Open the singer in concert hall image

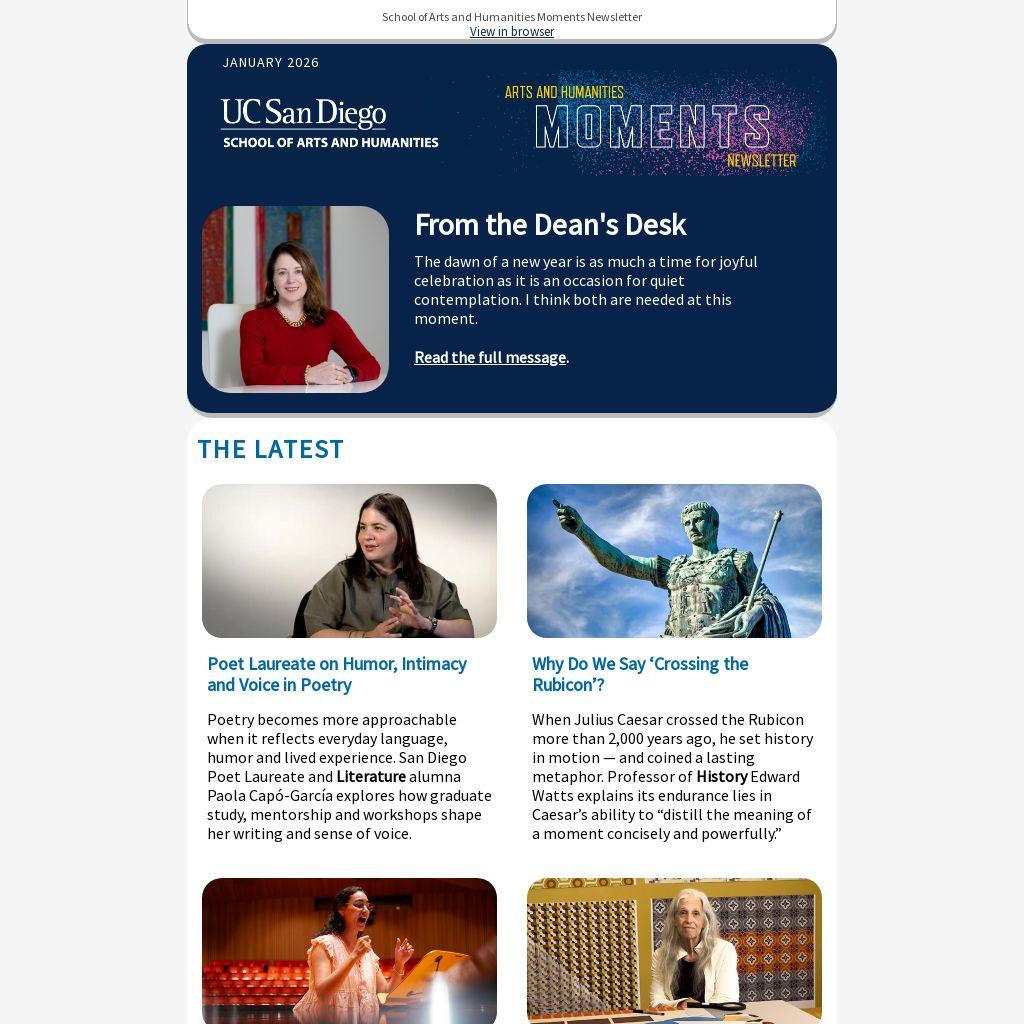coord(349,950)
